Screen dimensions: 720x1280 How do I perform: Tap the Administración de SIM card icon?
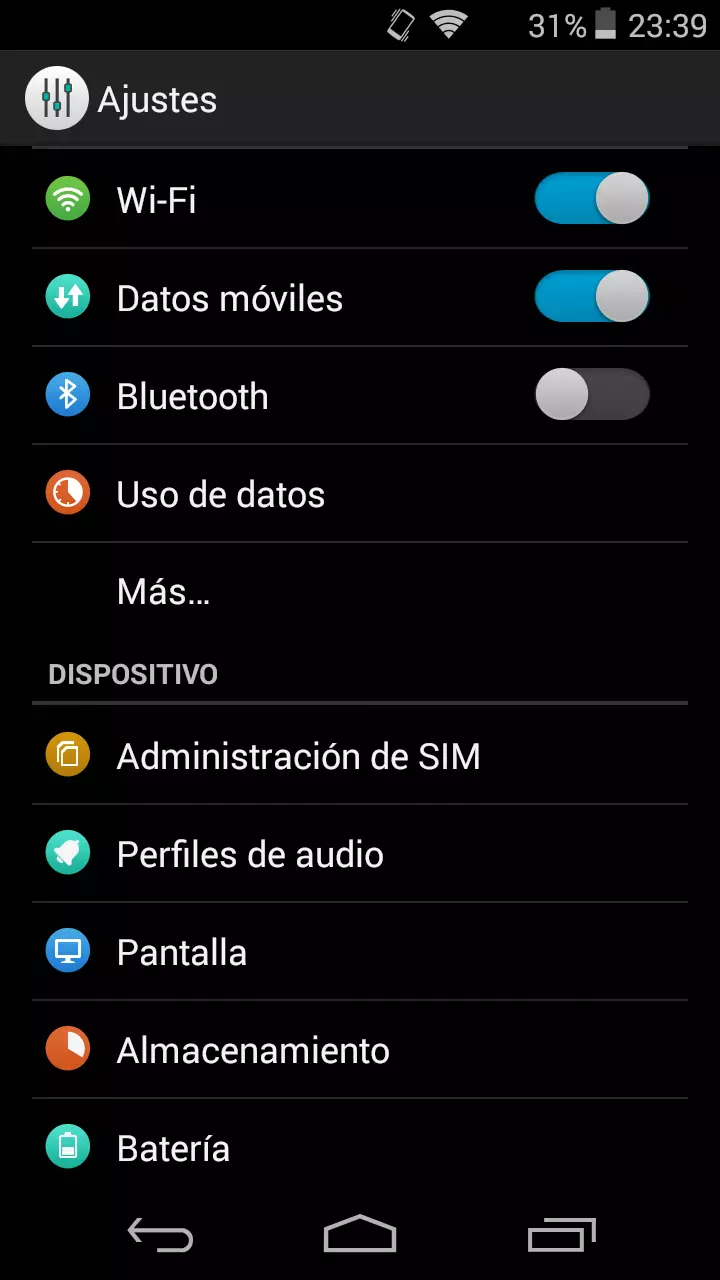tap(67, 755)
